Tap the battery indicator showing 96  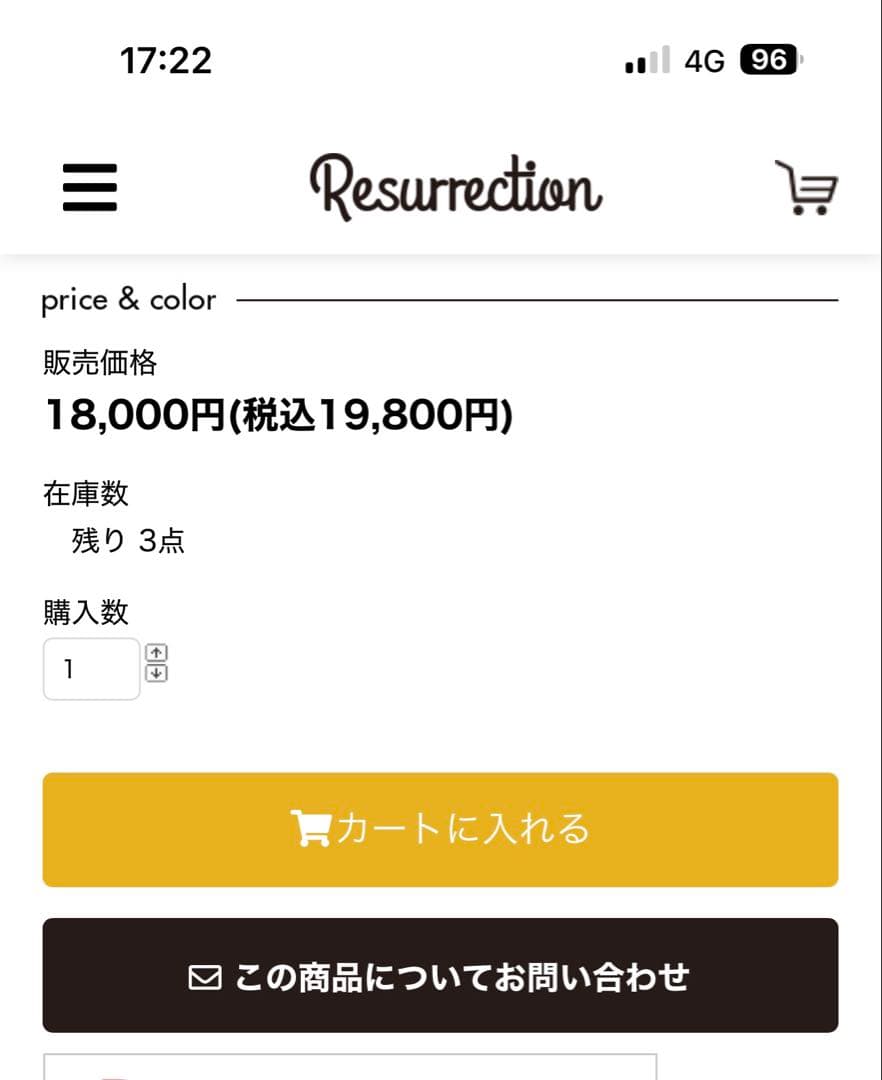[x=766, y=61]
